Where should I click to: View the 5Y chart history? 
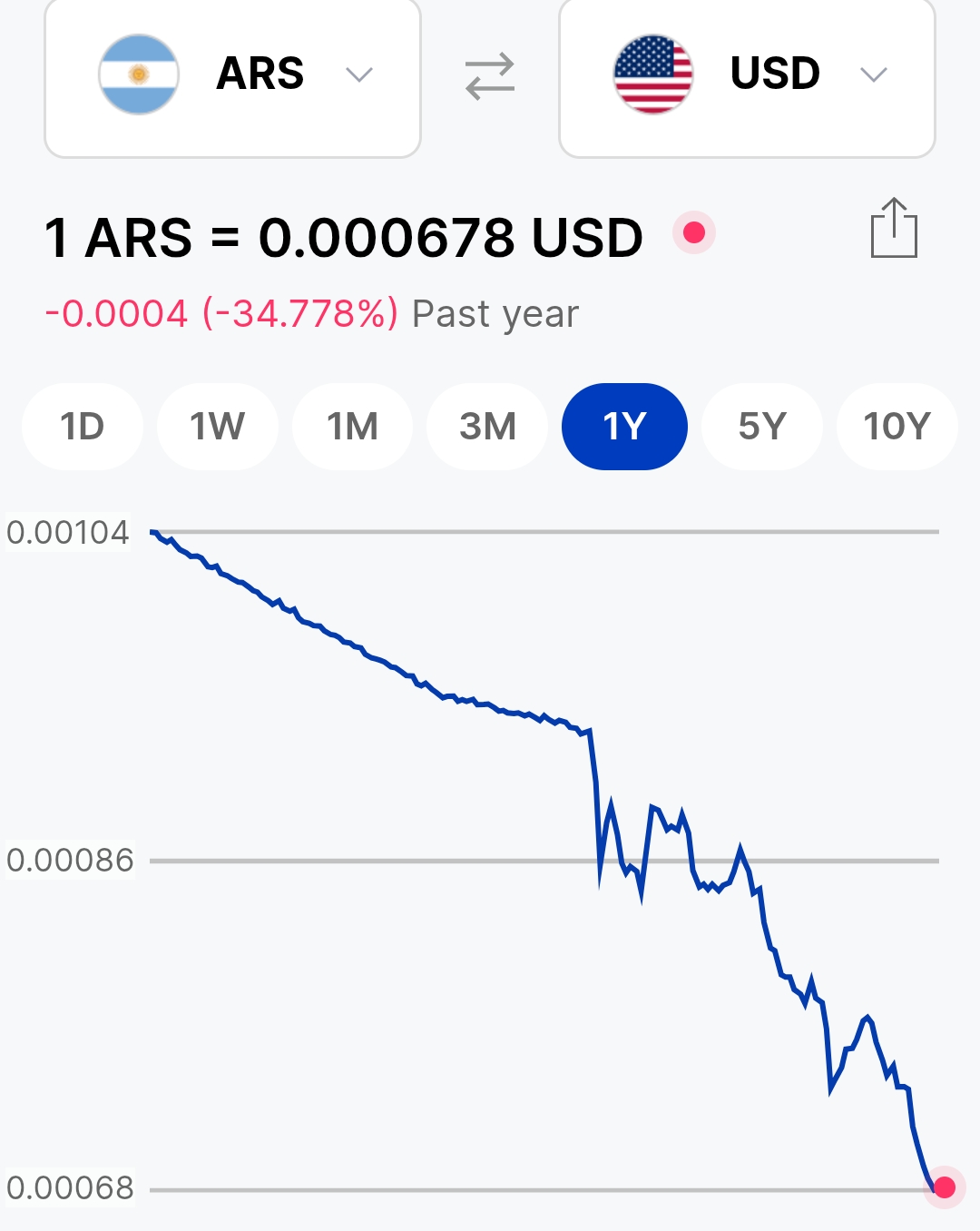coord(762,427)
